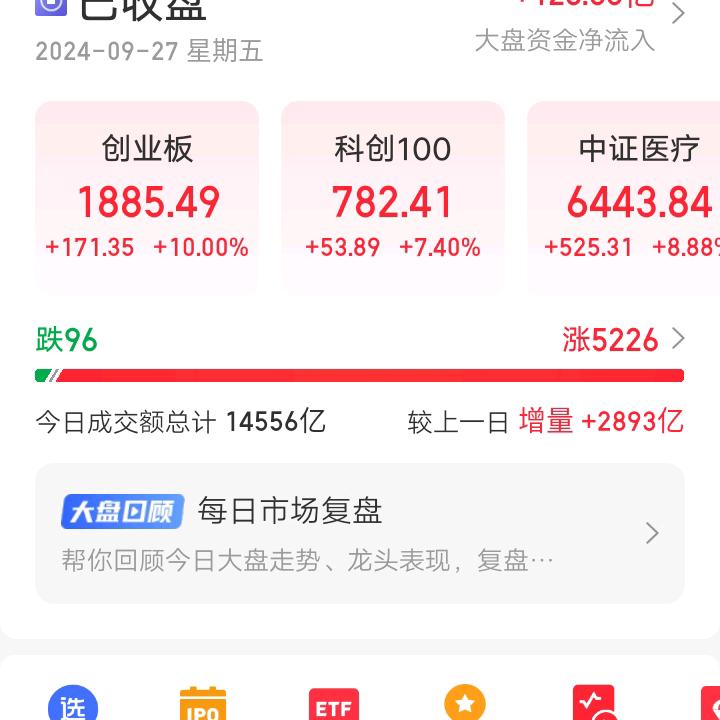Image resolution: width=720 pixels, height=720 pixels.
Task: Open the ETF shortcut
Action: coord(334,704)
